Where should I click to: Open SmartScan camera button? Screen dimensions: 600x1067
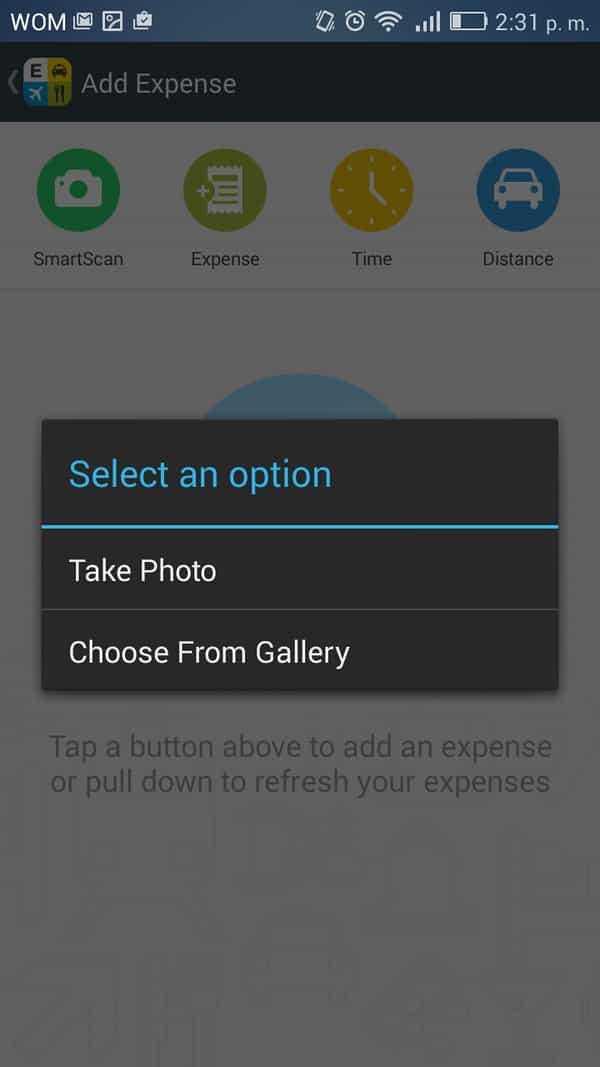click(x=78, y=191)
